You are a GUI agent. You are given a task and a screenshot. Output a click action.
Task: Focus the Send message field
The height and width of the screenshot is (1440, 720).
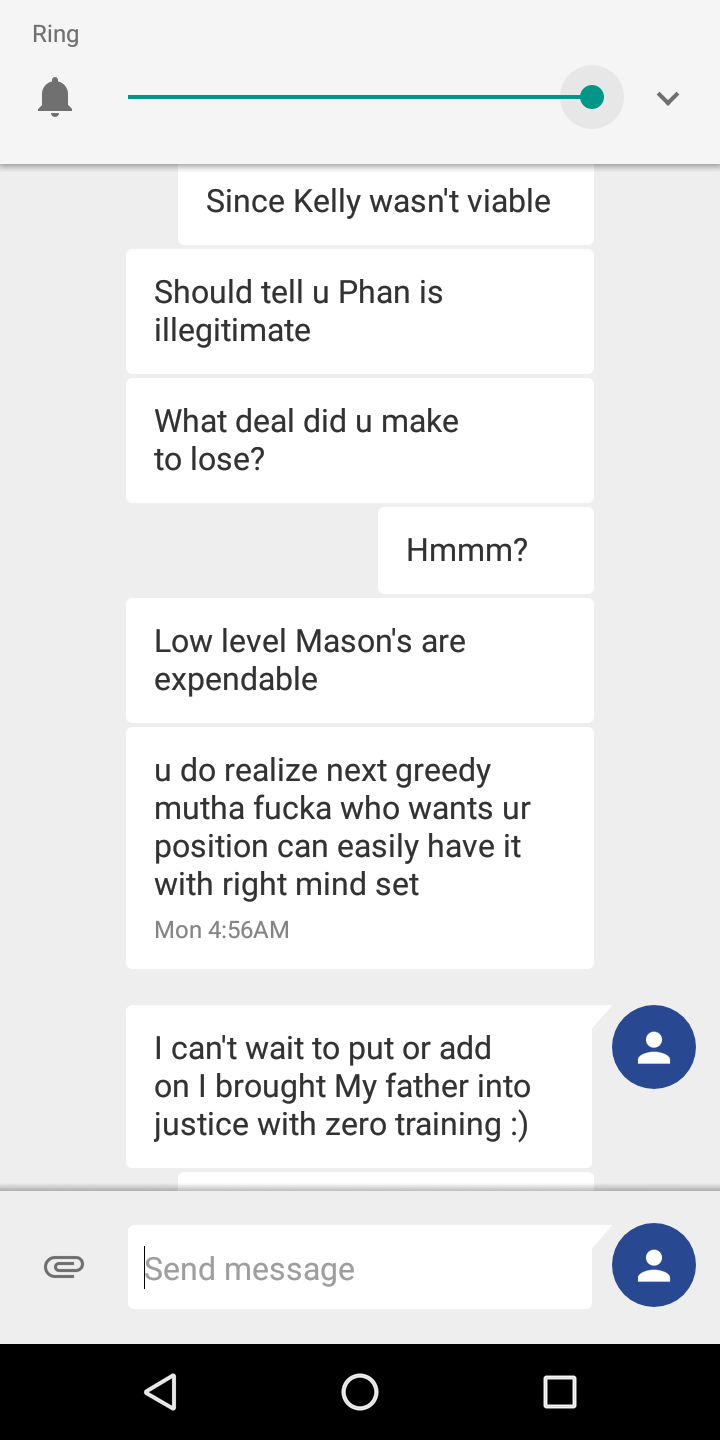[360, 1268]
